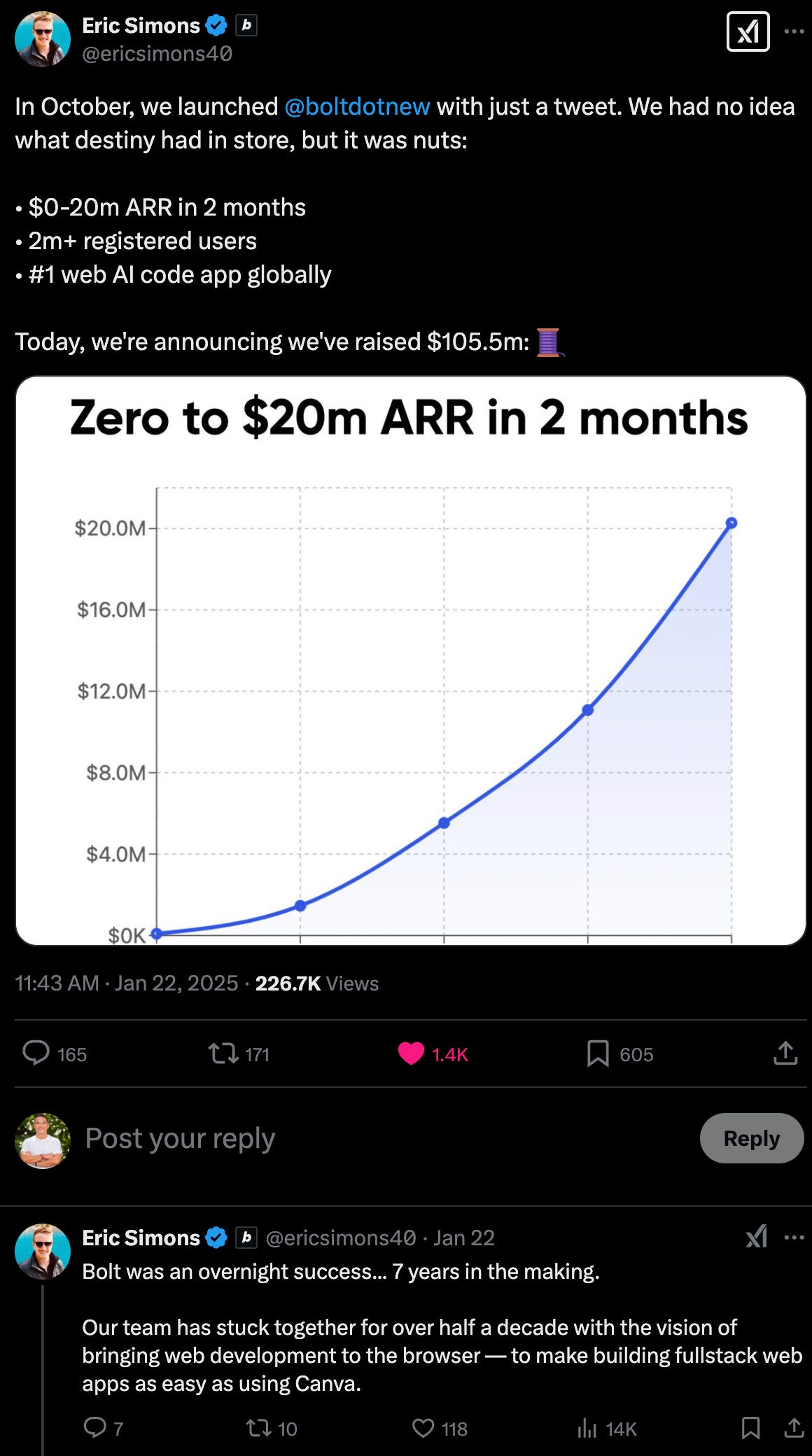Screen dimensions: 812x1456
Task: Open the Grok icon on the main post
Action: 748,31
